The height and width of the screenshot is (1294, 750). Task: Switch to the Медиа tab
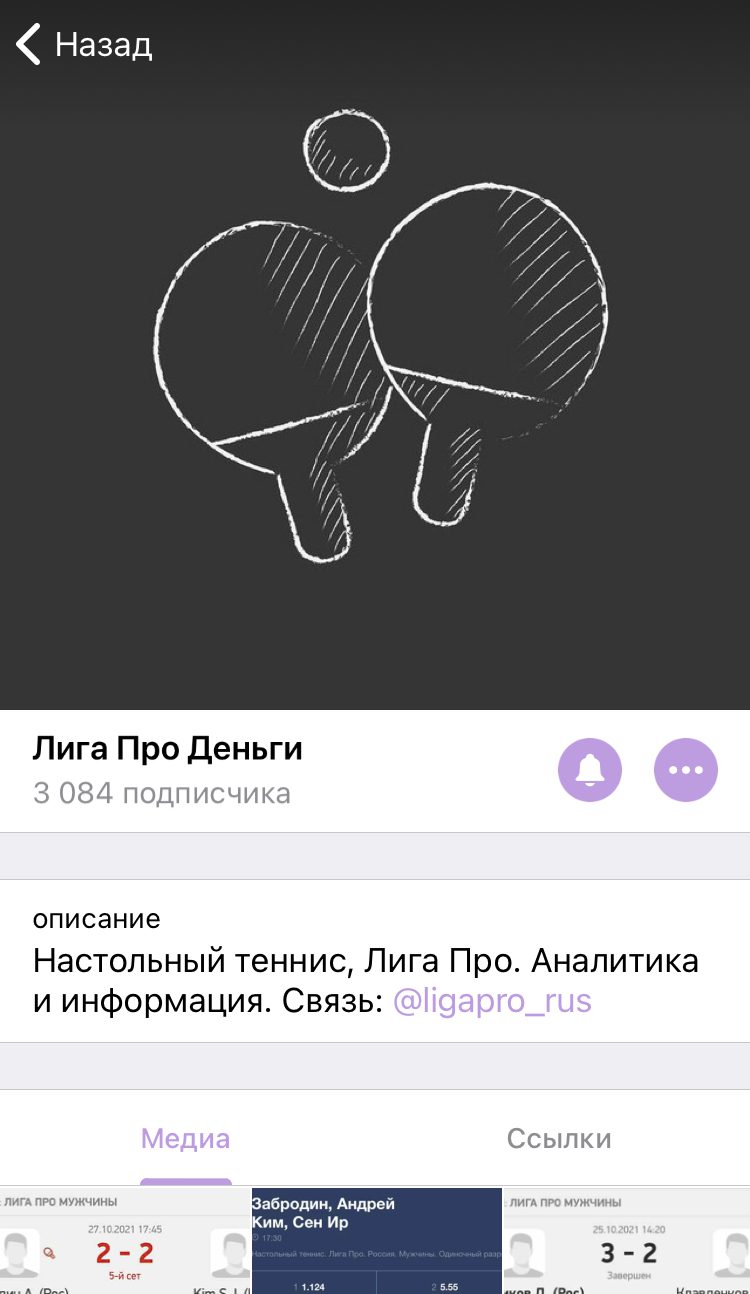pyautogui.click(x=186, y=1138)
